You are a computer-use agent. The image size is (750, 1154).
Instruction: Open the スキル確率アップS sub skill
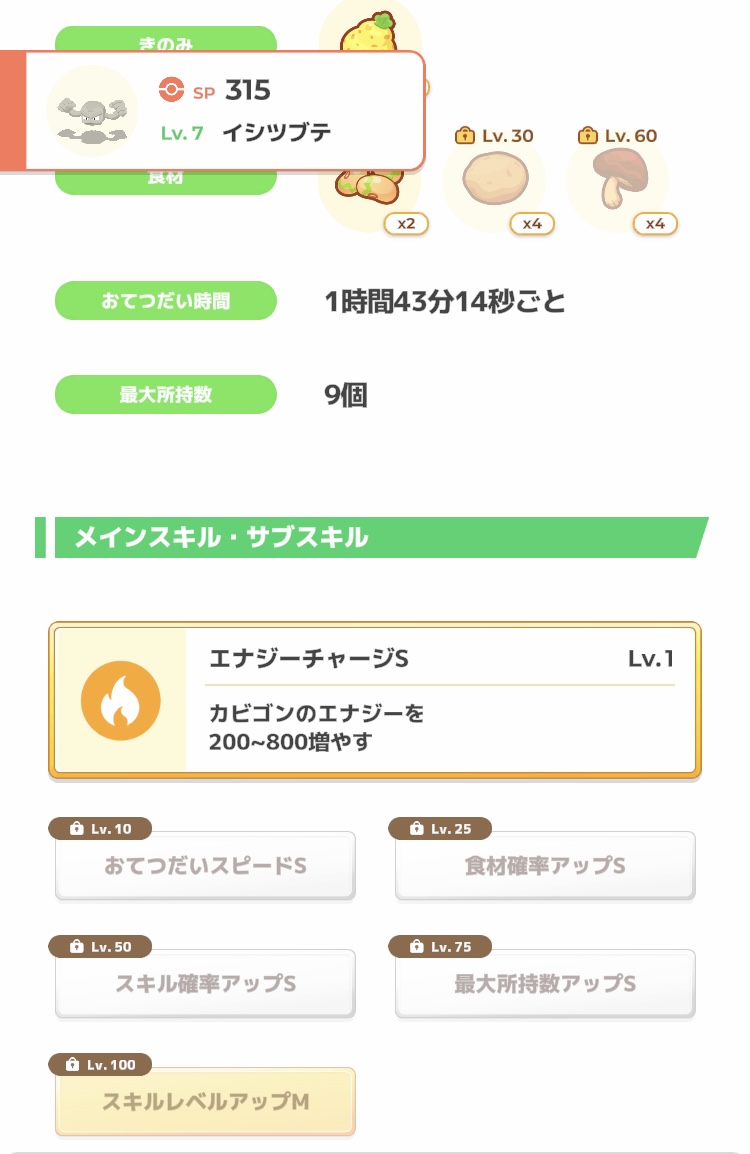(x=205, y=983)
